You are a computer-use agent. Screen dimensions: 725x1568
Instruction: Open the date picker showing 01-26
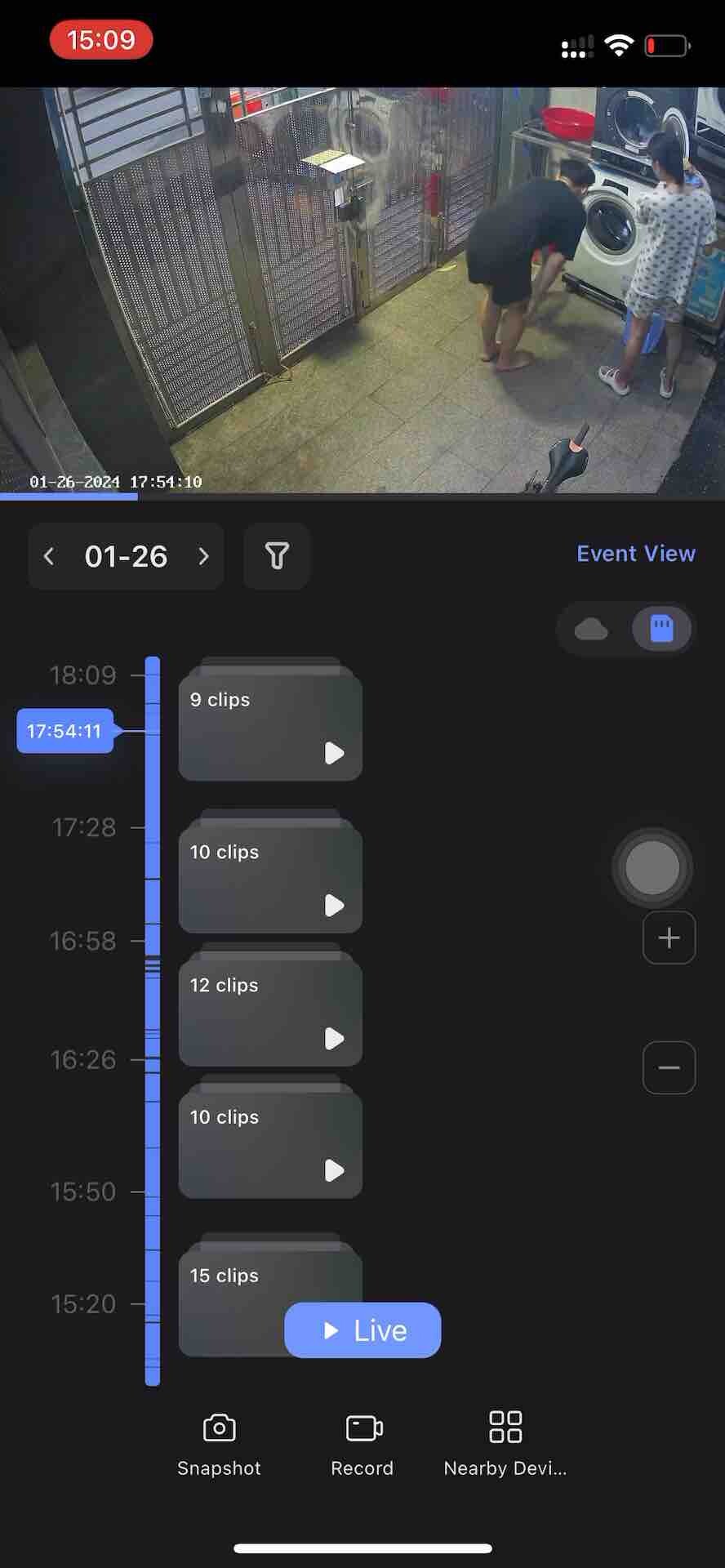126,557
